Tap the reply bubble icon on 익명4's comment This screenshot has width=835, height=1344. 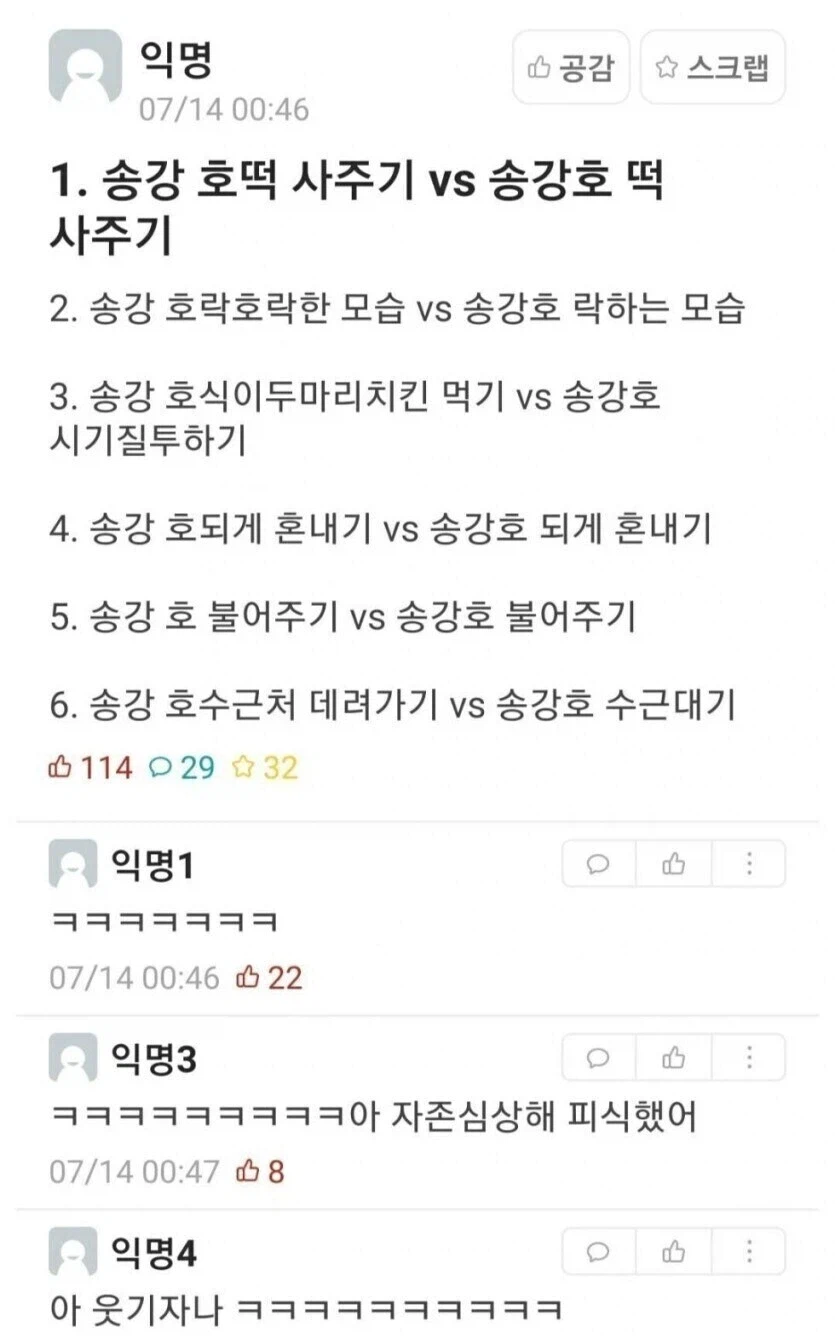tap(598, 1250)
